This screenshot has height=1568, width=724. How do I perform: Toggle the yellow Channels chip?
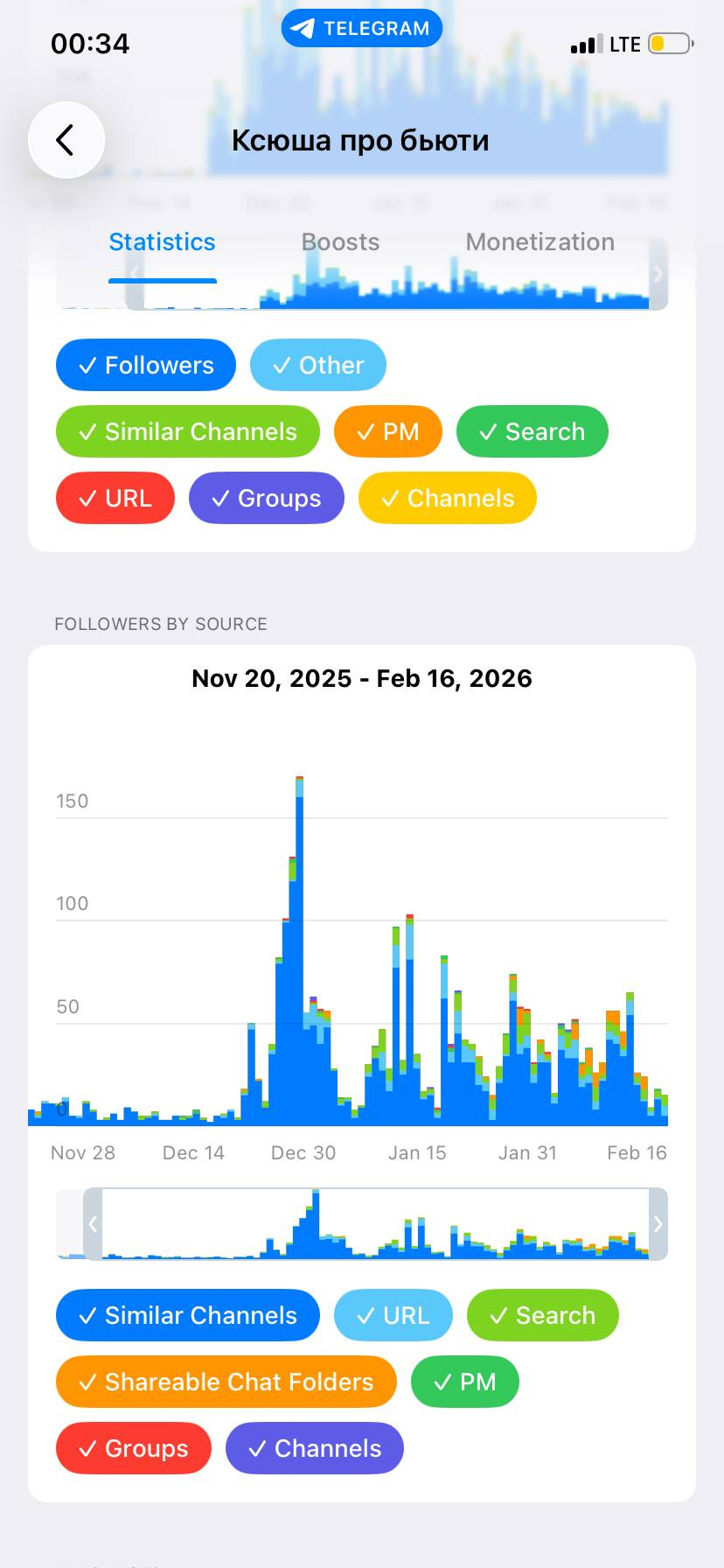(448, 498)
